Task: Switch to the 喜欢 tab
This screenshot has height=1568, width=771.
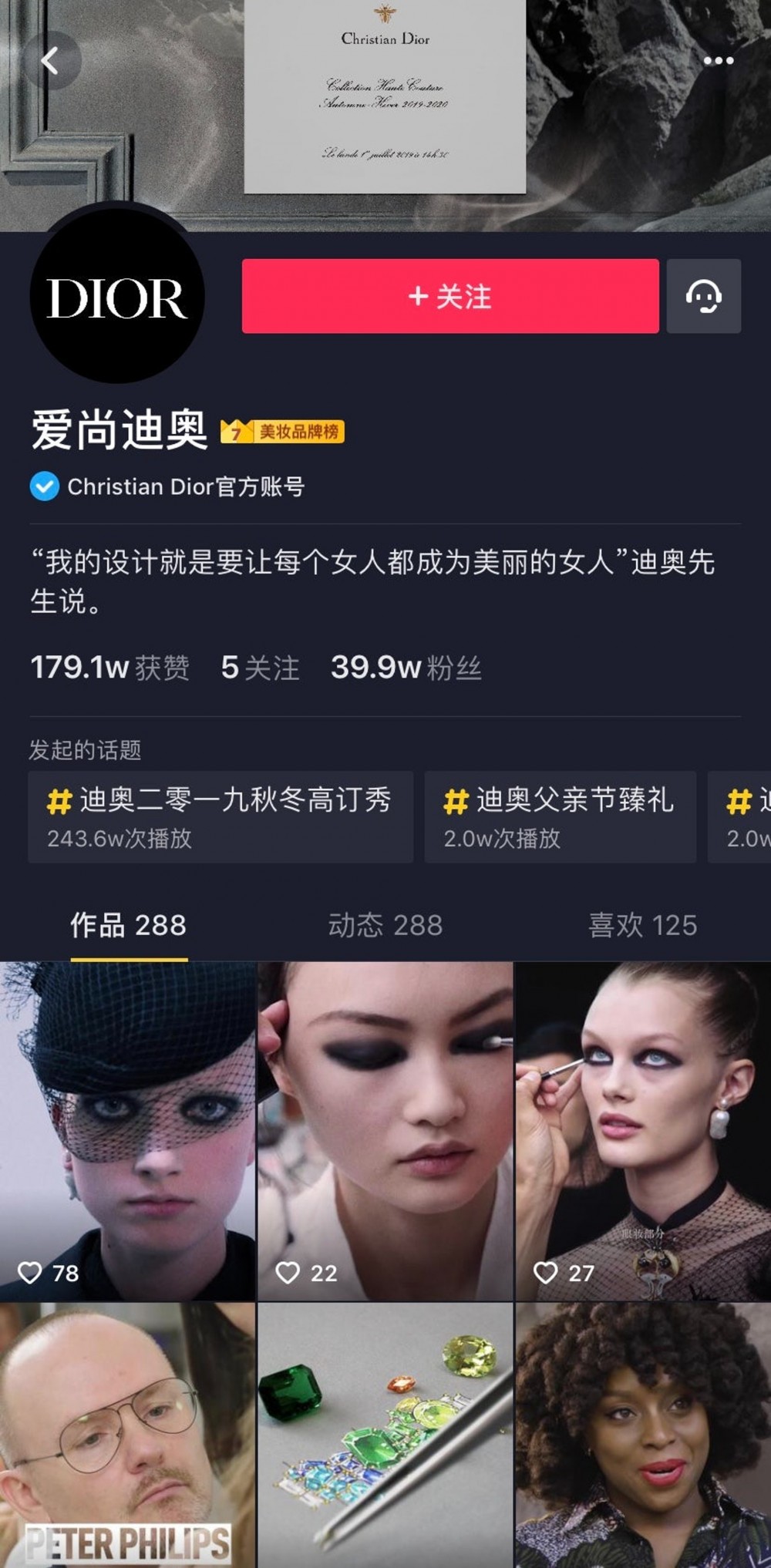Action: pyautogui.click(x=642, y=925)
